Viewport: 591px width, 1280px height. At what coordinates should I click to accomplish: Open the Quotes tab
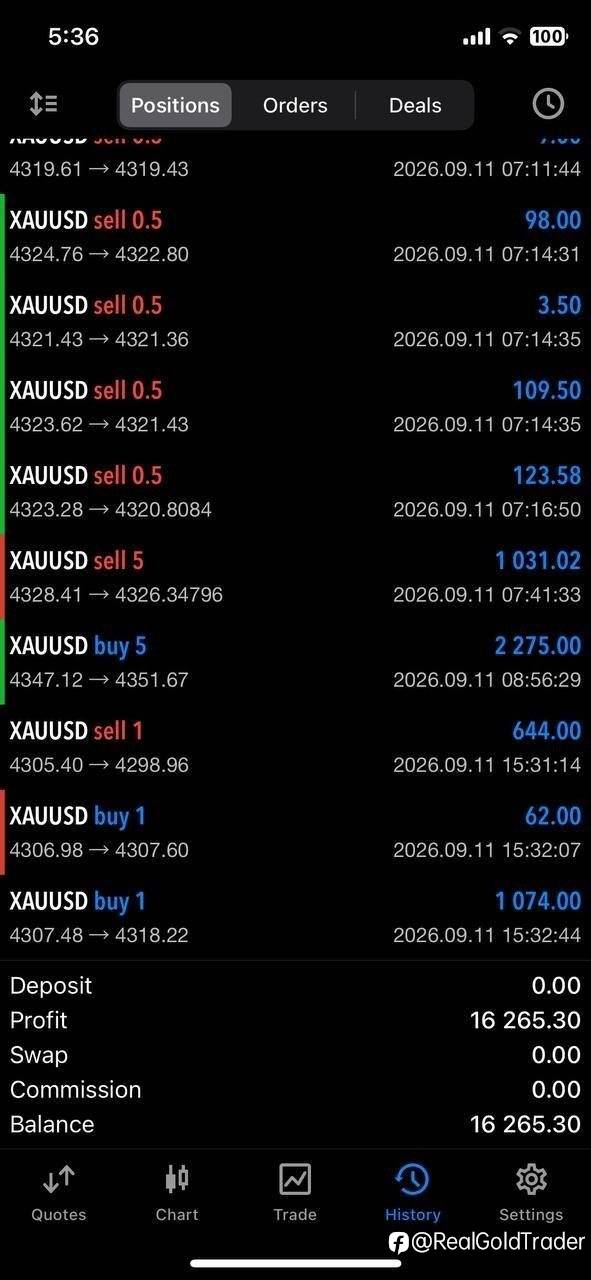point(58,1193)
